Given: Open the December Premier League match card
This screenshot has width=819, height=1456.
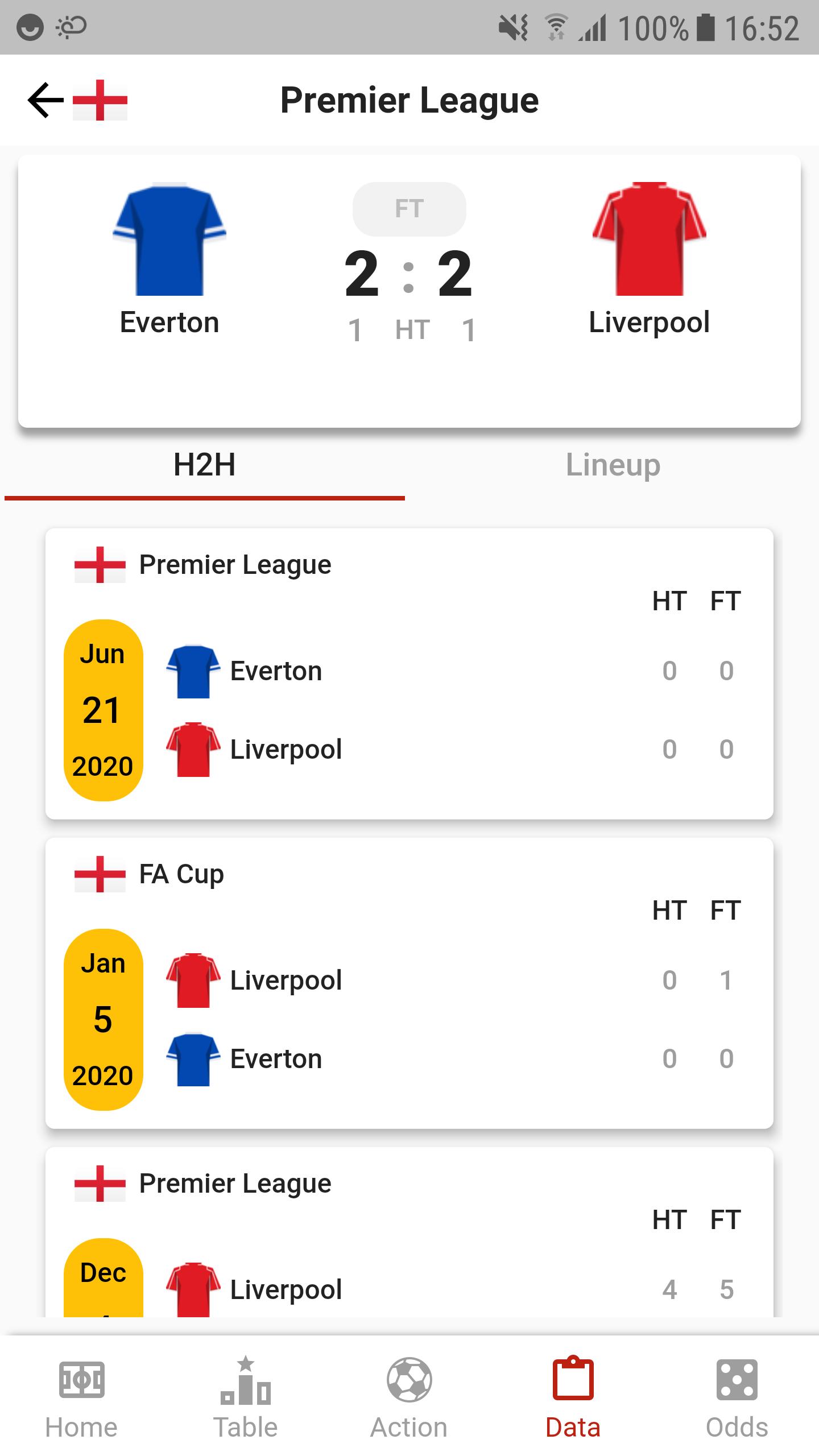Looking at the screenshot, I should click(x=409, y=1232).
